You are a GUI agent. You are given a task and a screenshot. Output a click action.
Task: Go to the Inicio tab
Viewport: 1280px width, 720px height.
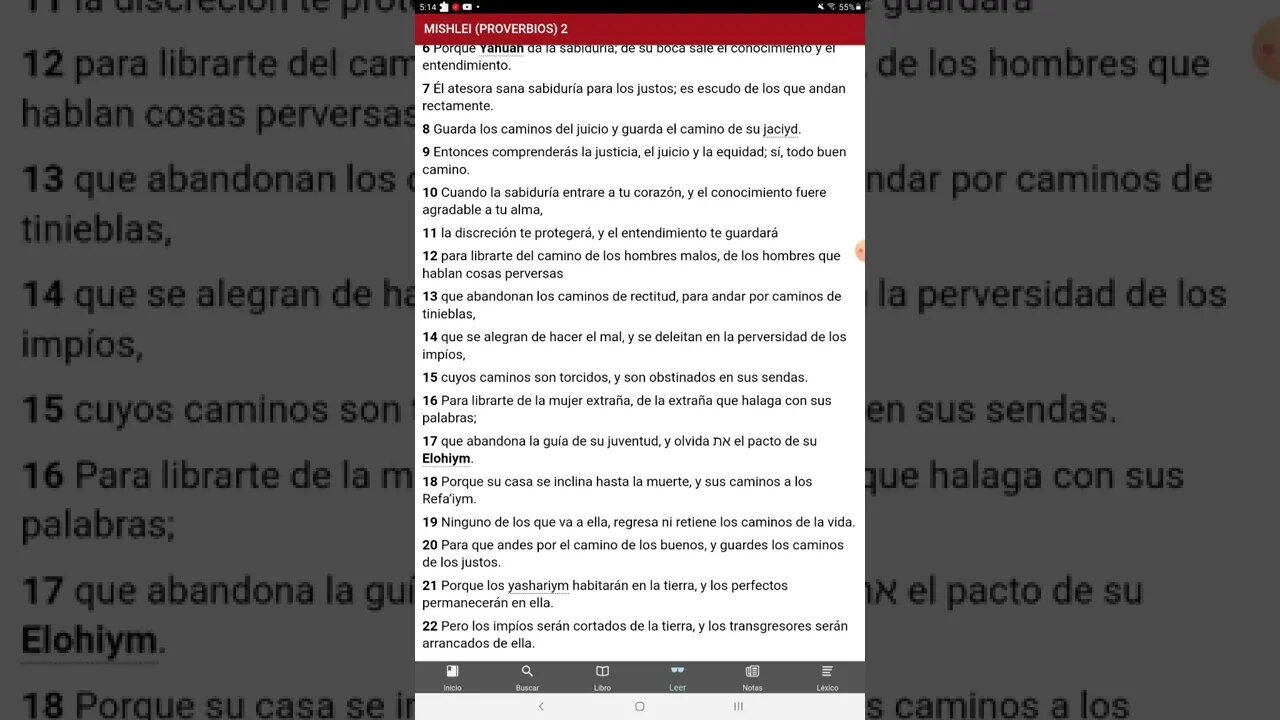(x=452, y=677)
